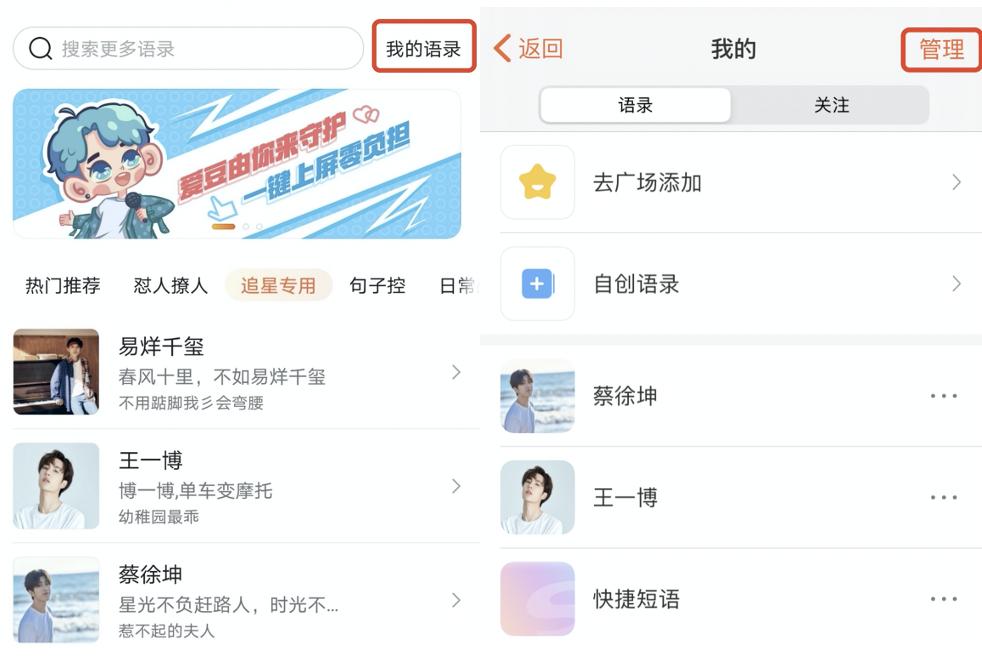Select the 语录 segment
Screen dimensions: 982x670
coord(635,105)
